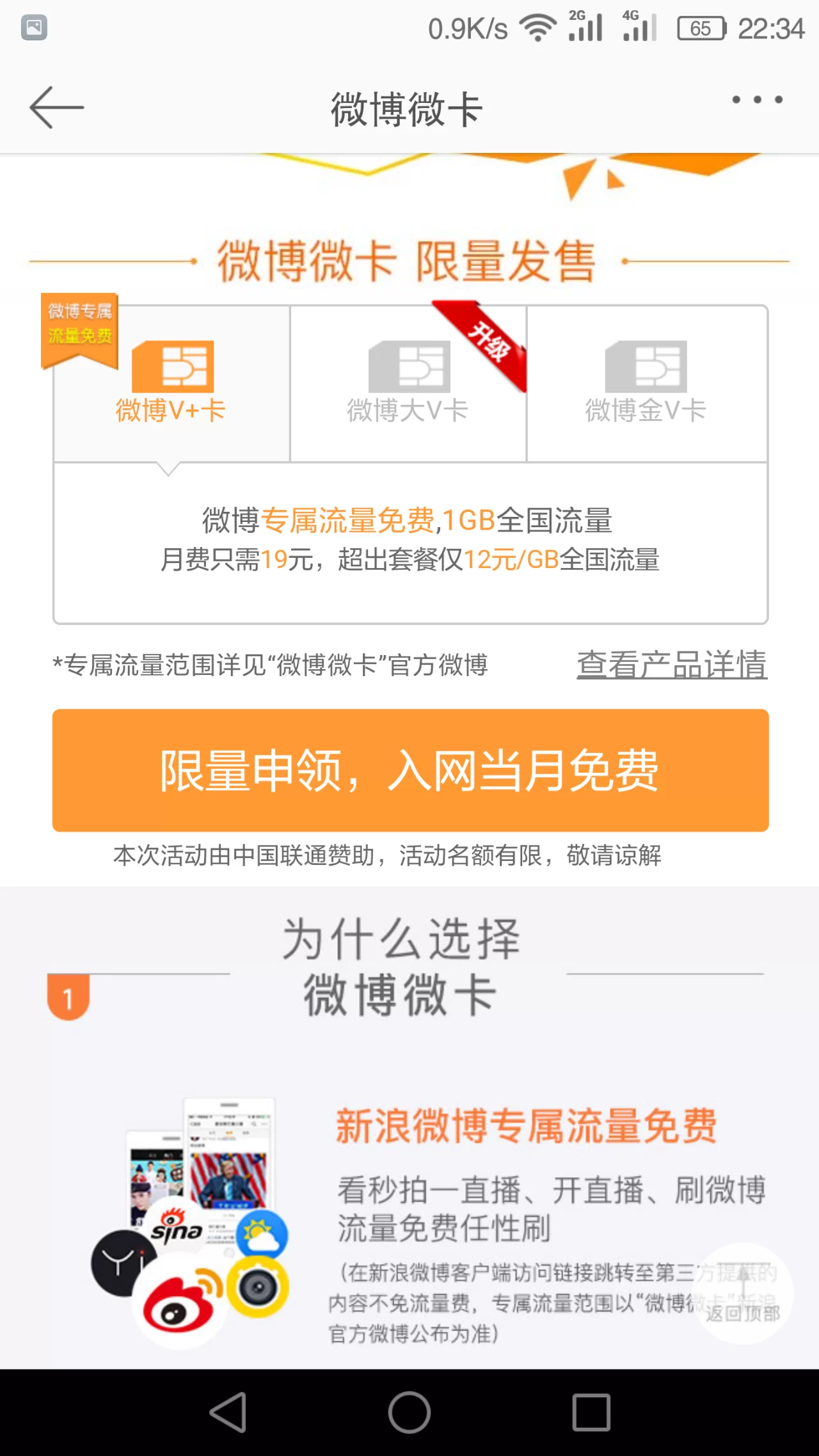Select the 微博V+卡 tab
Screen dimensions: 819x1456
171,384
